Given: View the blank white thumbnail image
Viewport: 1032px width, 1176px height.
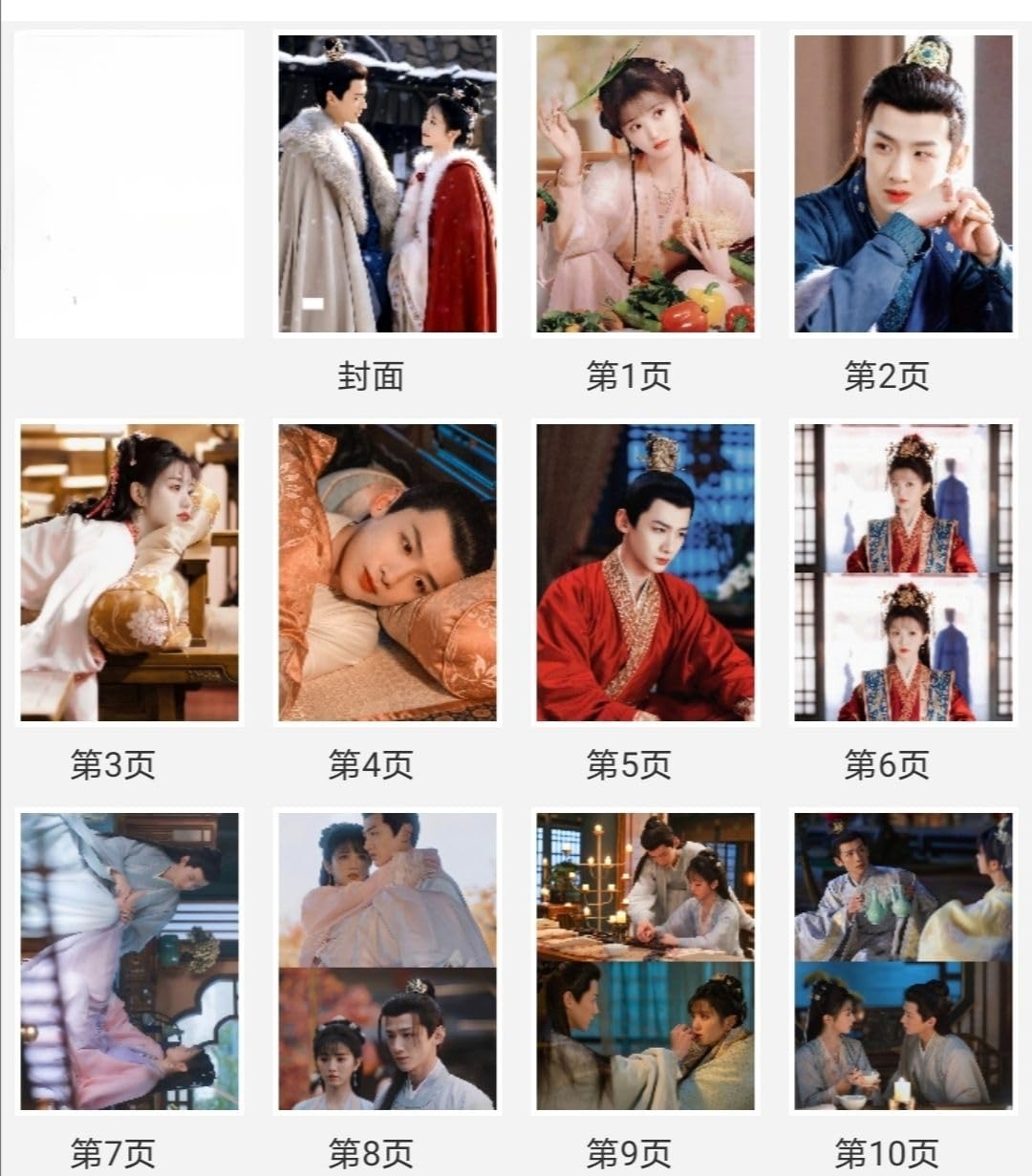Looking at the screenshot, I should pyautogui.click(x=129, y=183).
